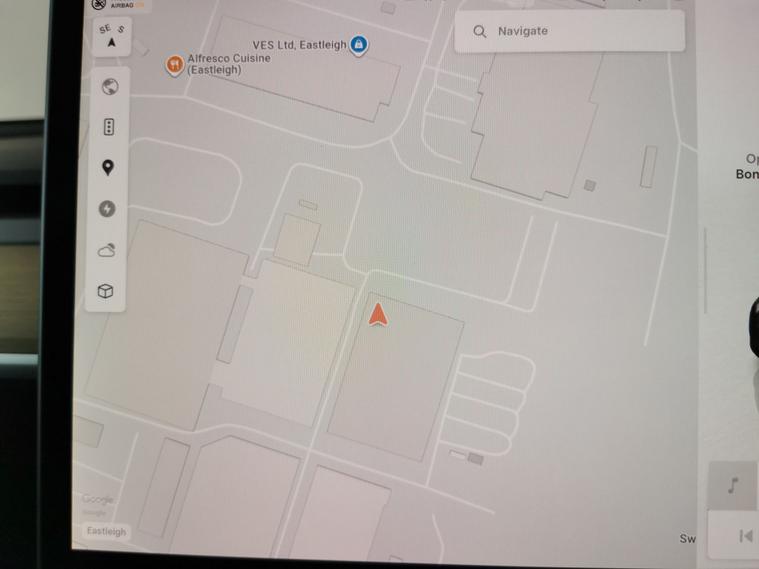Toggle the weather overlay cloud icon
Screen dimensions: 759x569
pyautogui.click(x=107, y=250)
